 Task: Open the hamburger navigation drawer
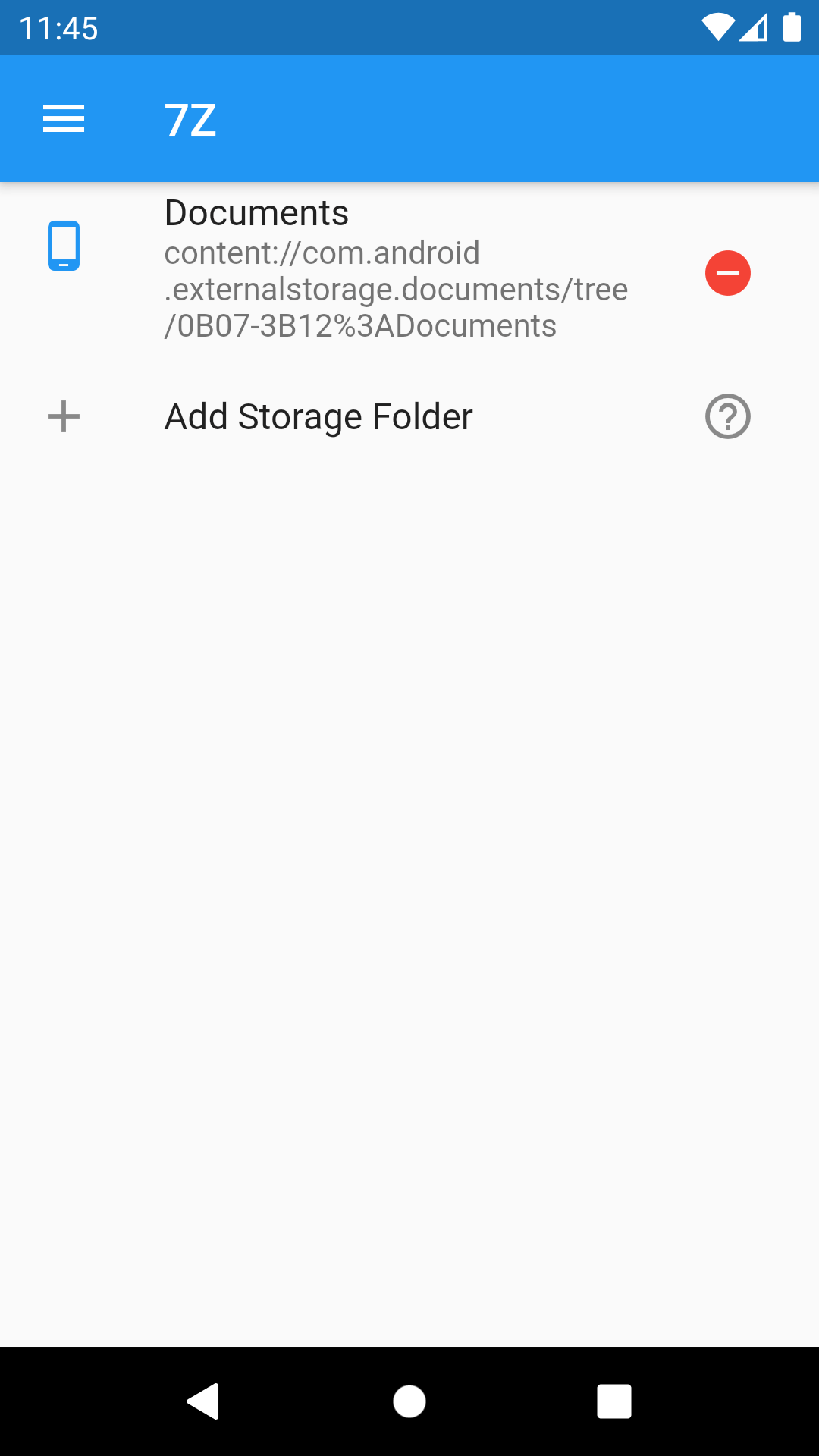pyautogui.click(x=64, y=119)
